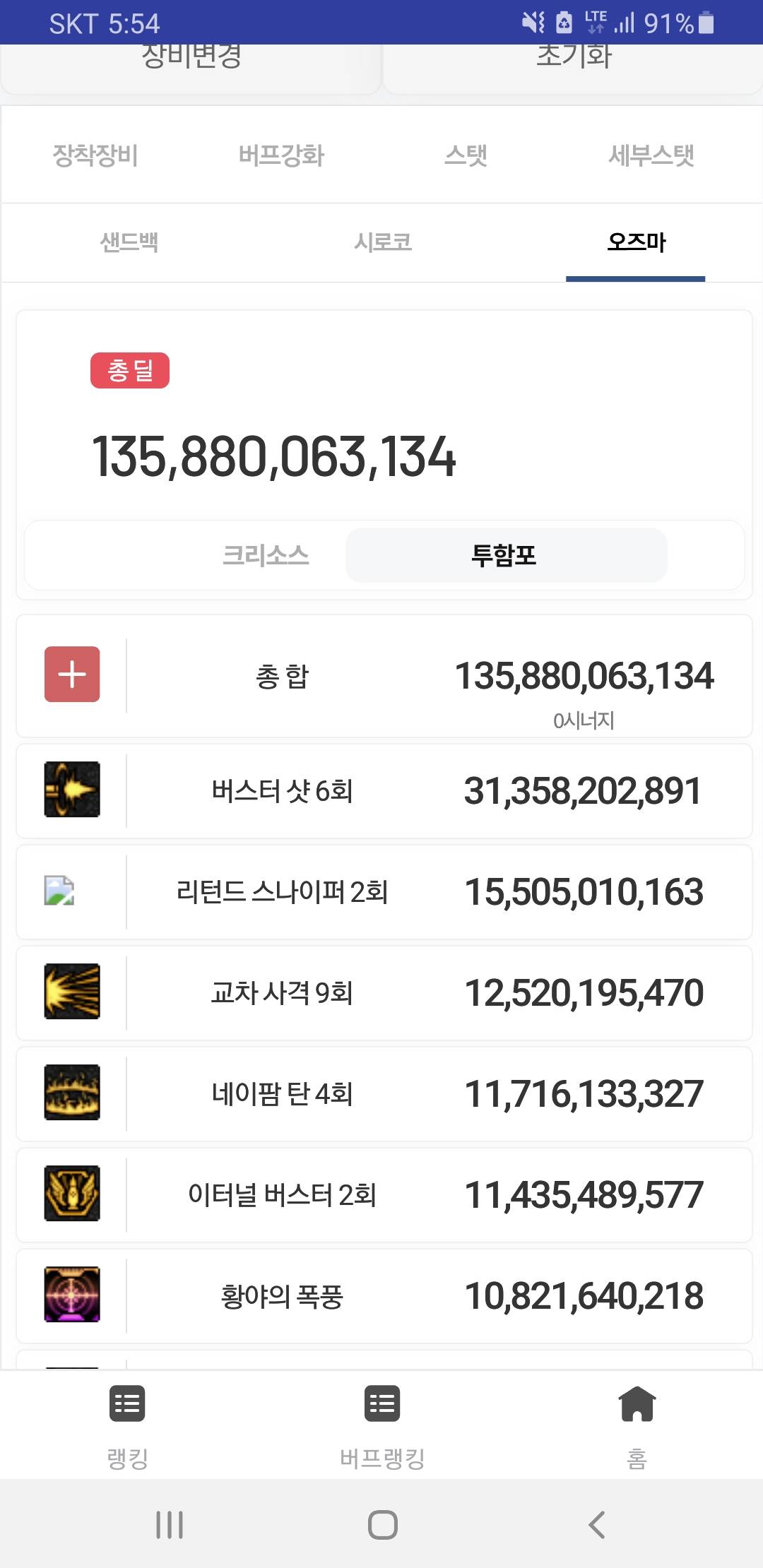Select the 스탯 tab
This screenshot has width=763, height=1568.
(x=466, y=155)
